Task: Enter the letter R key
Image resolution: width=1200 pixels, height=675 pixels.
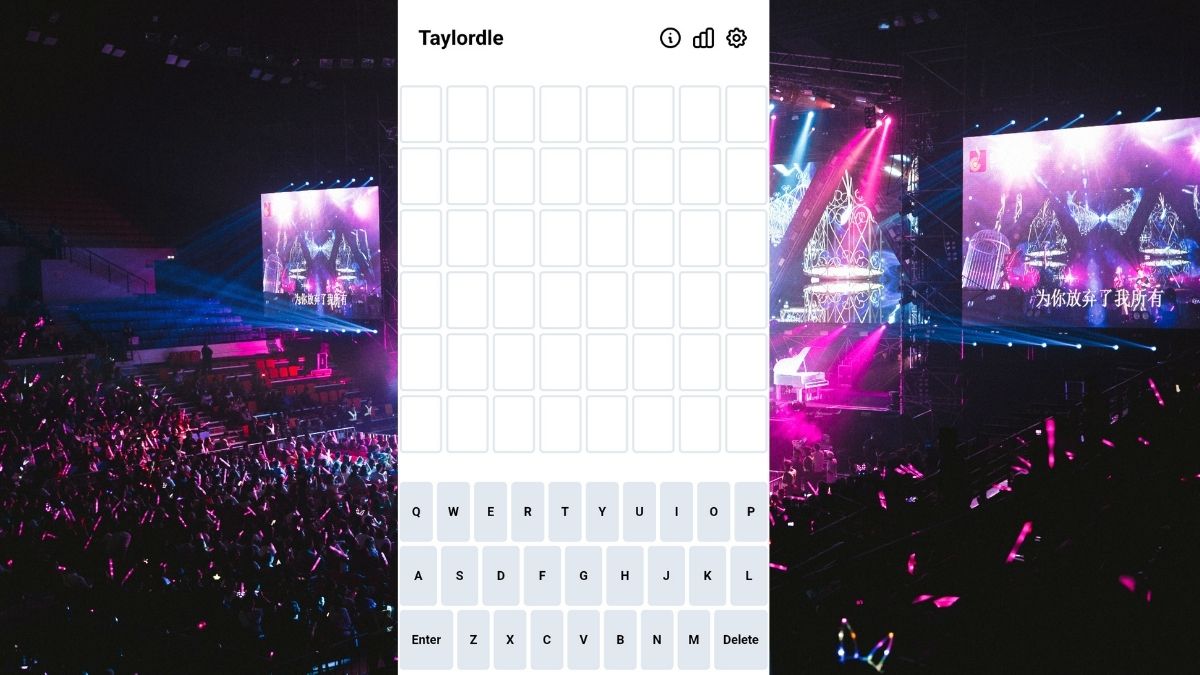Action: tap(527, 511)
